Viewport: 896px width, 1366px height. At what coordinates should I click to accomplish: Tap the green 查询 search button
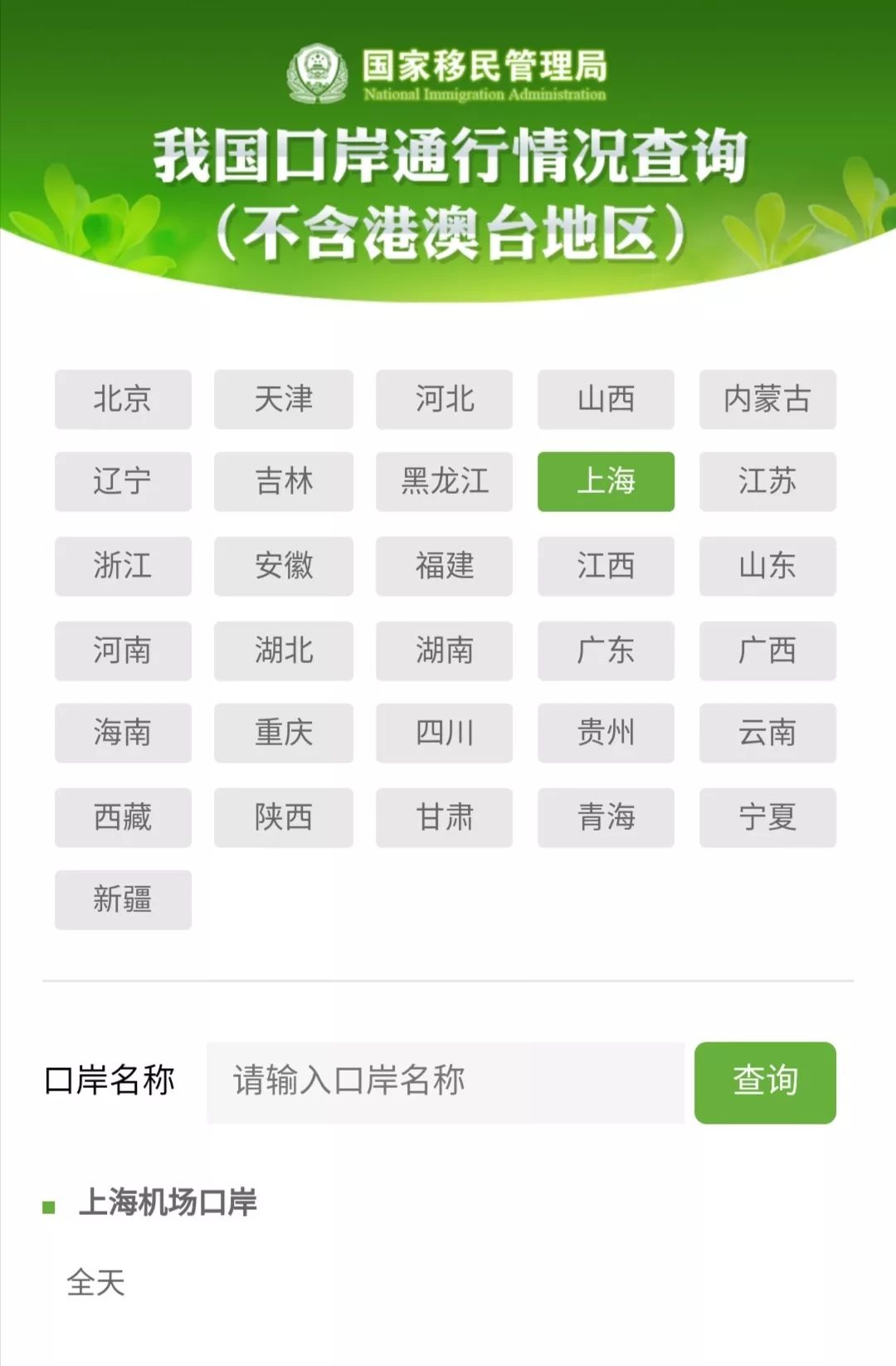(765, 1082)
